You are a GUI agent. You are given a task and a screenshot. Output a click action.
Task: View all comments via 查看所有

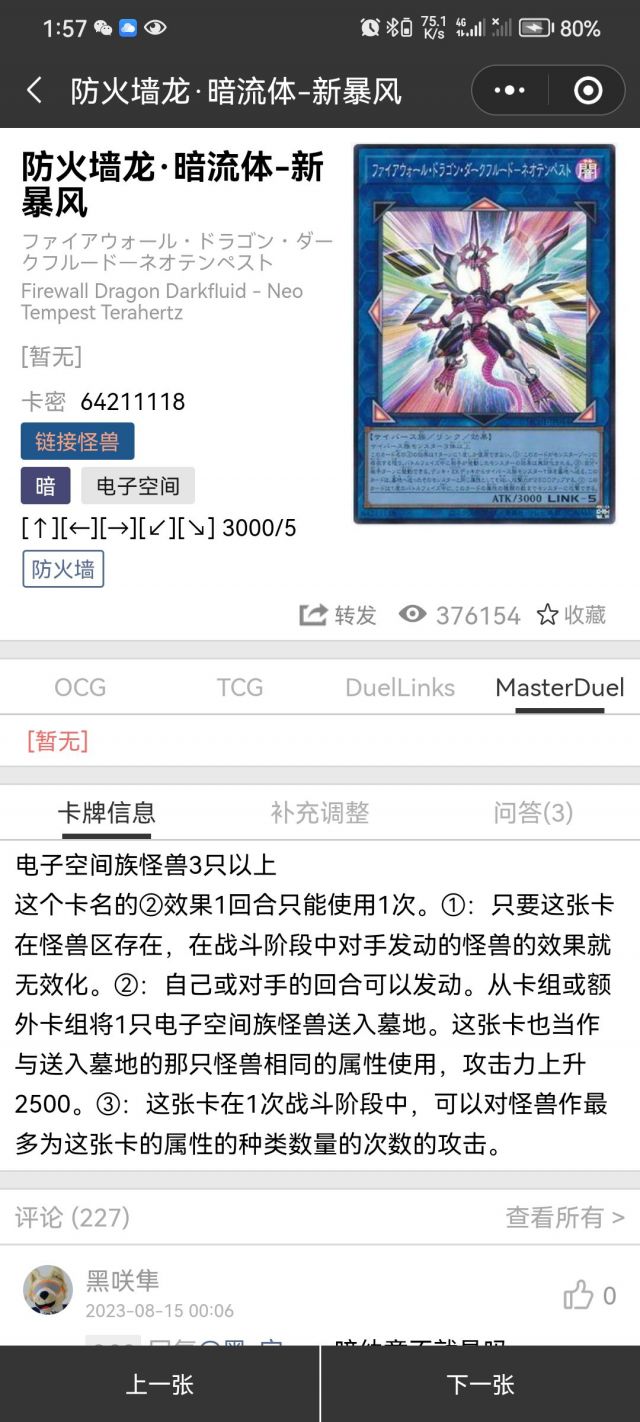pyautogui.click(x=565, y=1217)
